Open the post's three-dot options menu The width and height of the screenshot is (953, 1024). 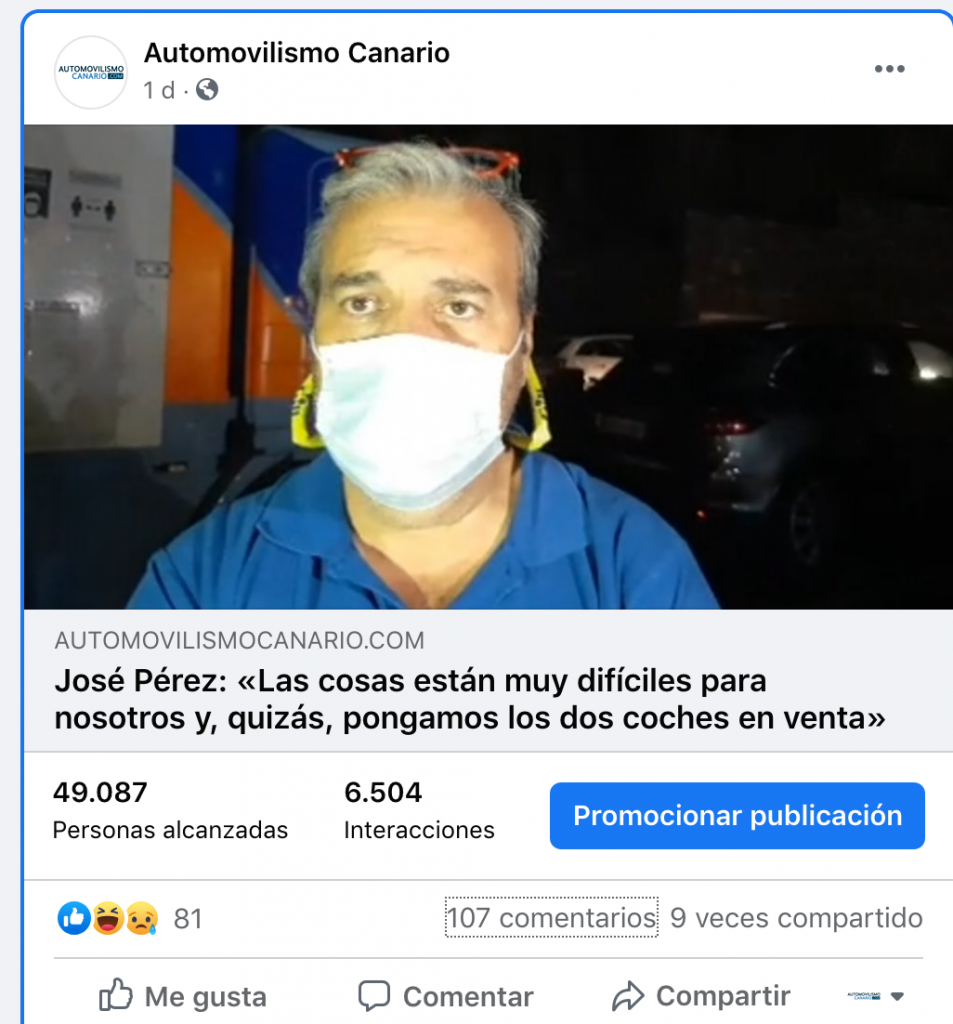tap(889, 69)
